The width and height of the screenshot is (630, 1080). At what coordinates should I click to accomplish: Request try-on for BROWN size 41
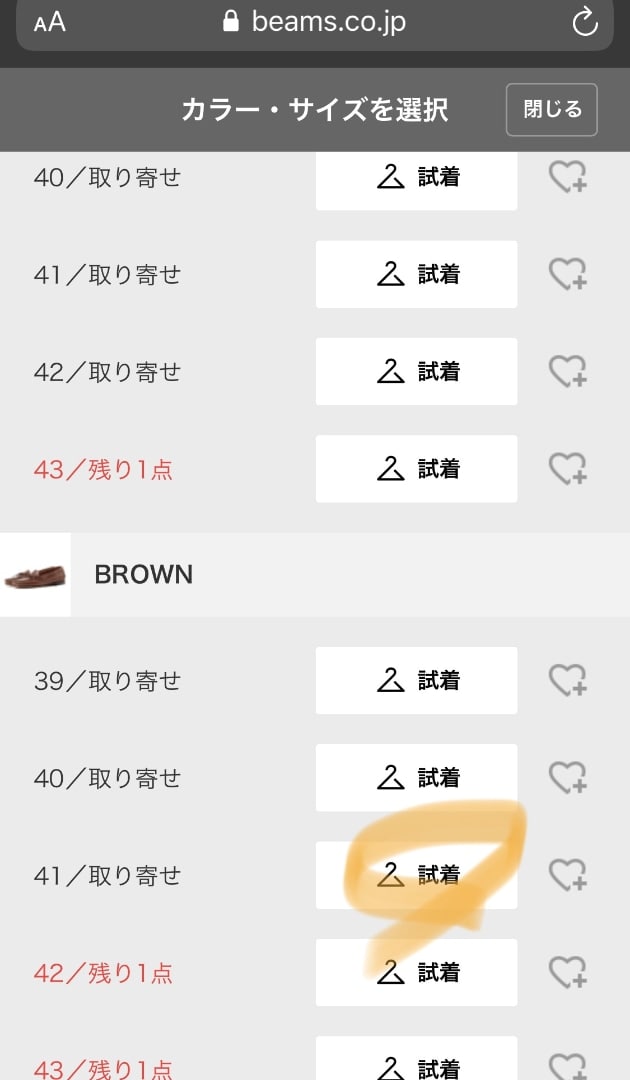pyautogui.click(x=416, y=875)
